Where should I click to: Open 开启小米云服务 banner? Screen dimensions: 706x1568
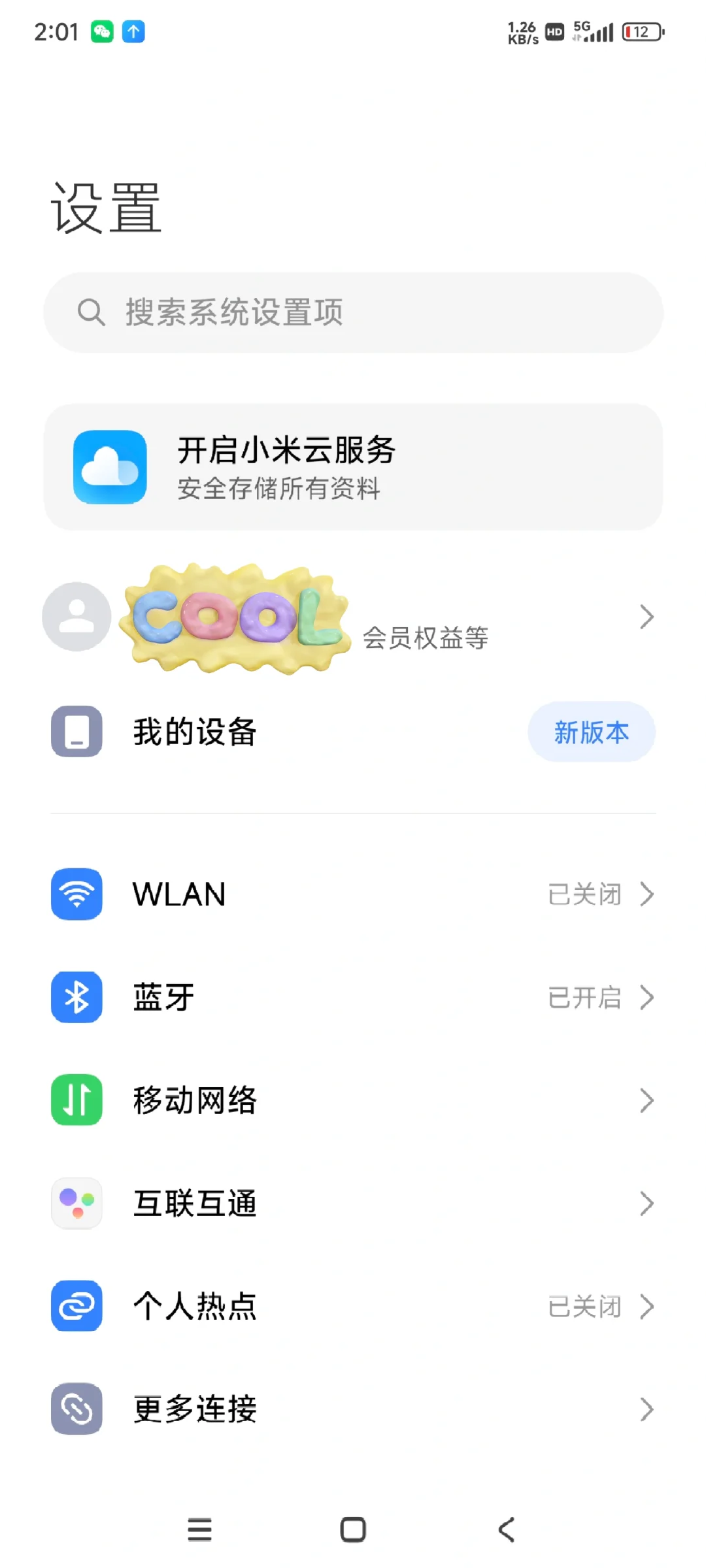pos(353,467)
